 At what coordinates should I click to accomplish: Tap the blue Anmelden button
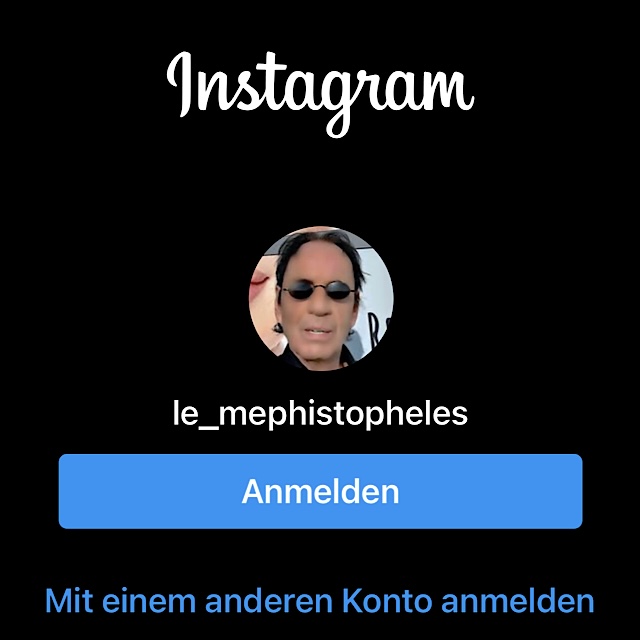tap(320, 491)
